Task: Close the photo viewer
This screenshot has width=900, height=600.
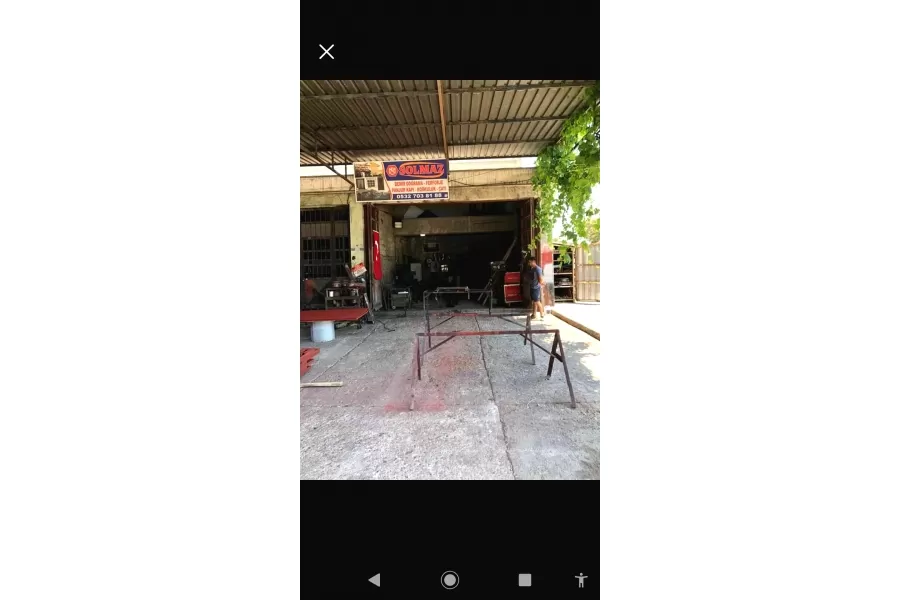Action: click(327, 52)
